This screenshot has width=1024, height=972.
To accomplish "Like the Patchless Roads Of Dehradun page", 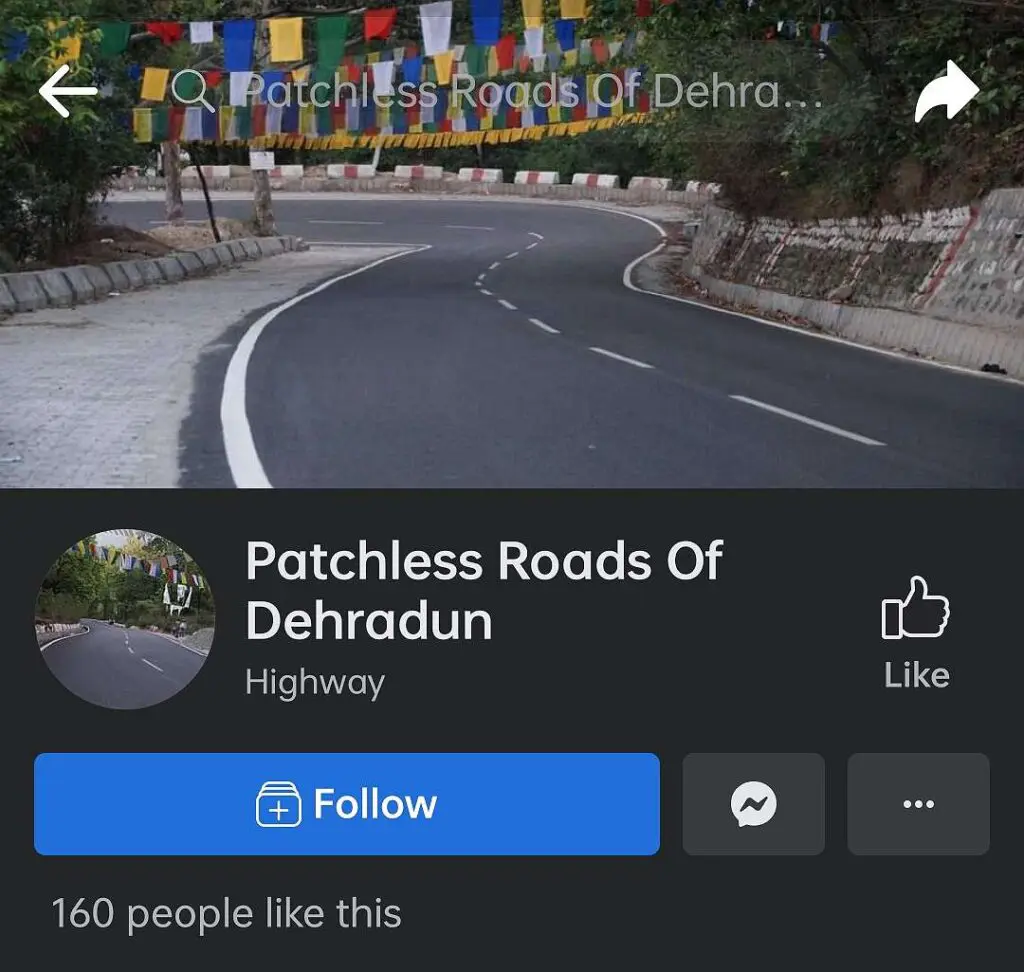I will (x=915, y=632).
